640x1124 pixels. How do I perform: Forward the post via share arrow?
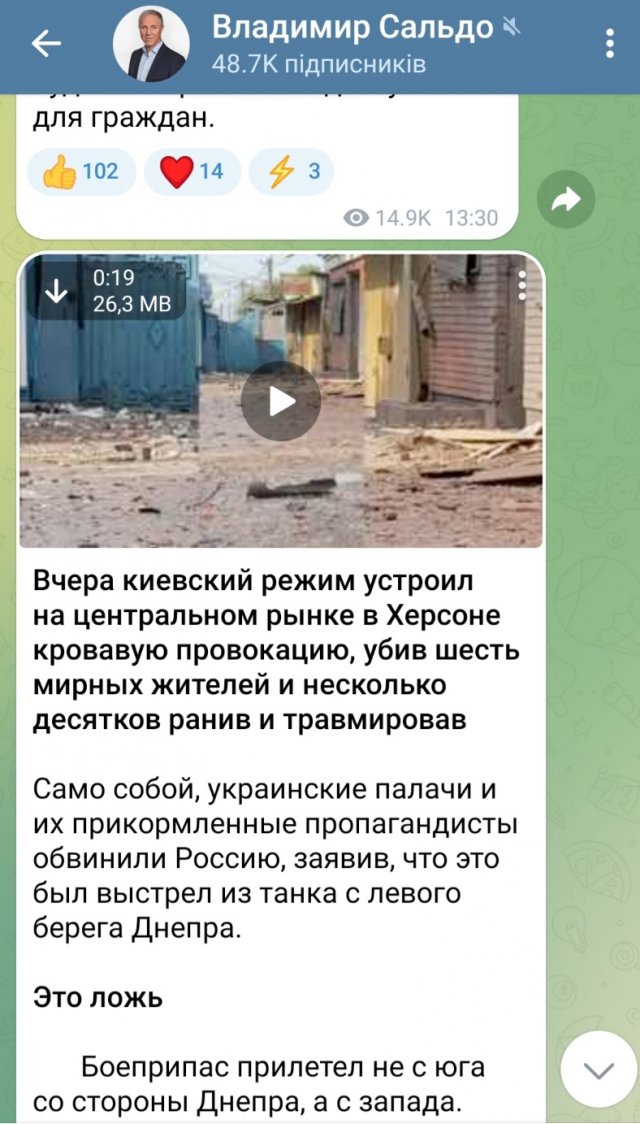point(566,201)
